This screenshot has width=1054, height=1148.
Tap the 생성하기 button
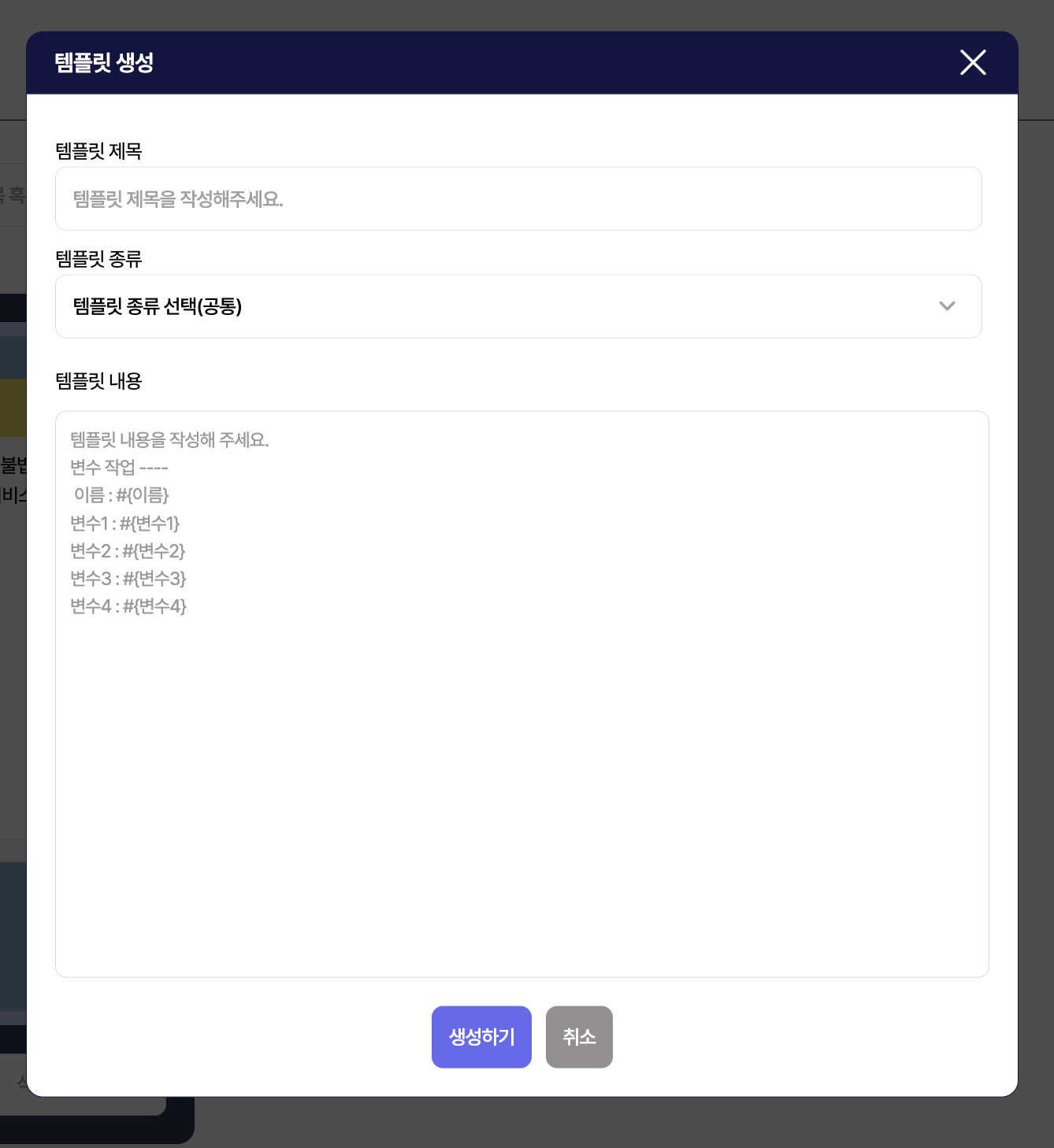pos(481,1037)
